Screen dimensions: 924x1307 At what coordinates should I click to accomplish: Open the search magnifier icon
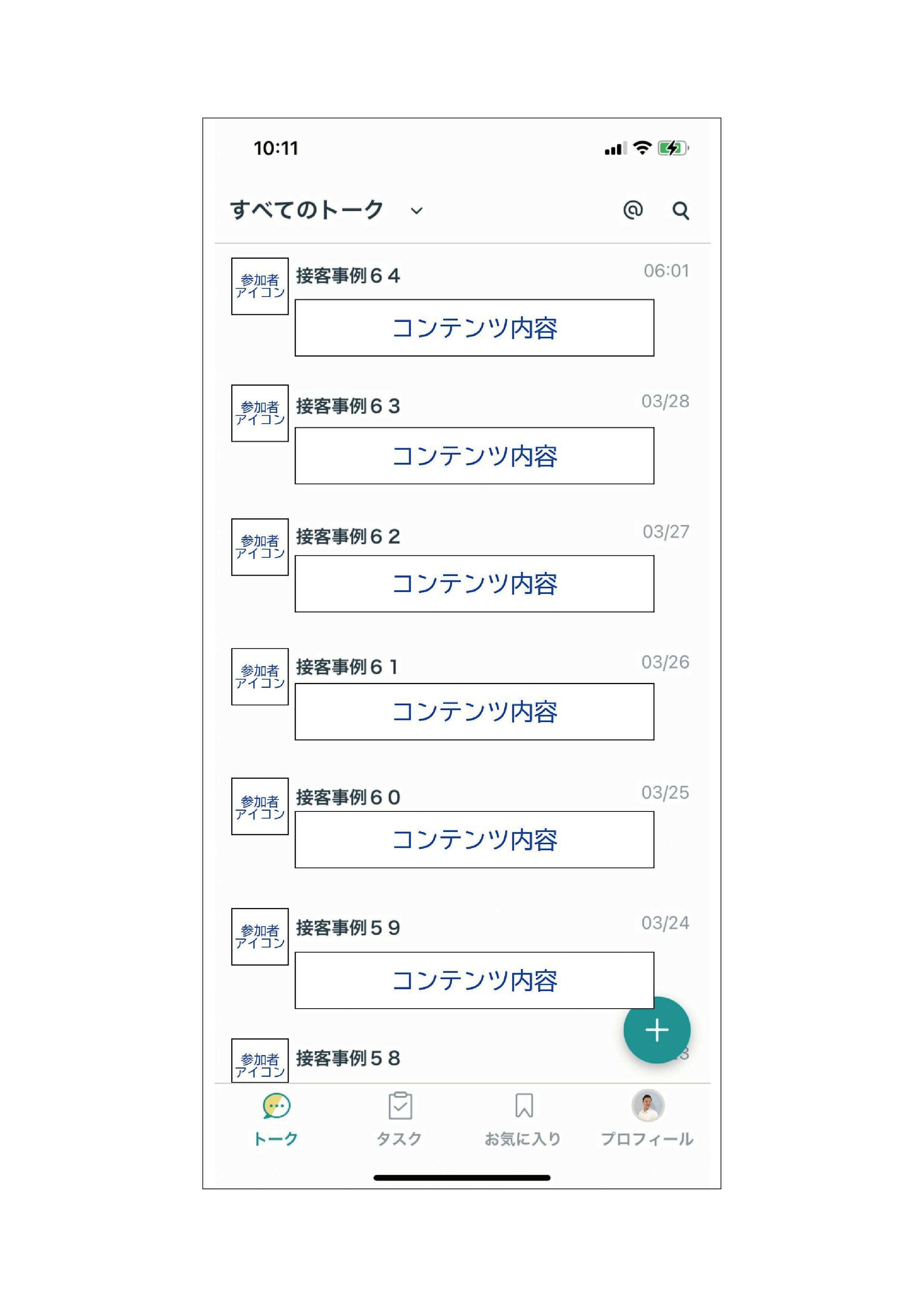click(x=680, y=211)
